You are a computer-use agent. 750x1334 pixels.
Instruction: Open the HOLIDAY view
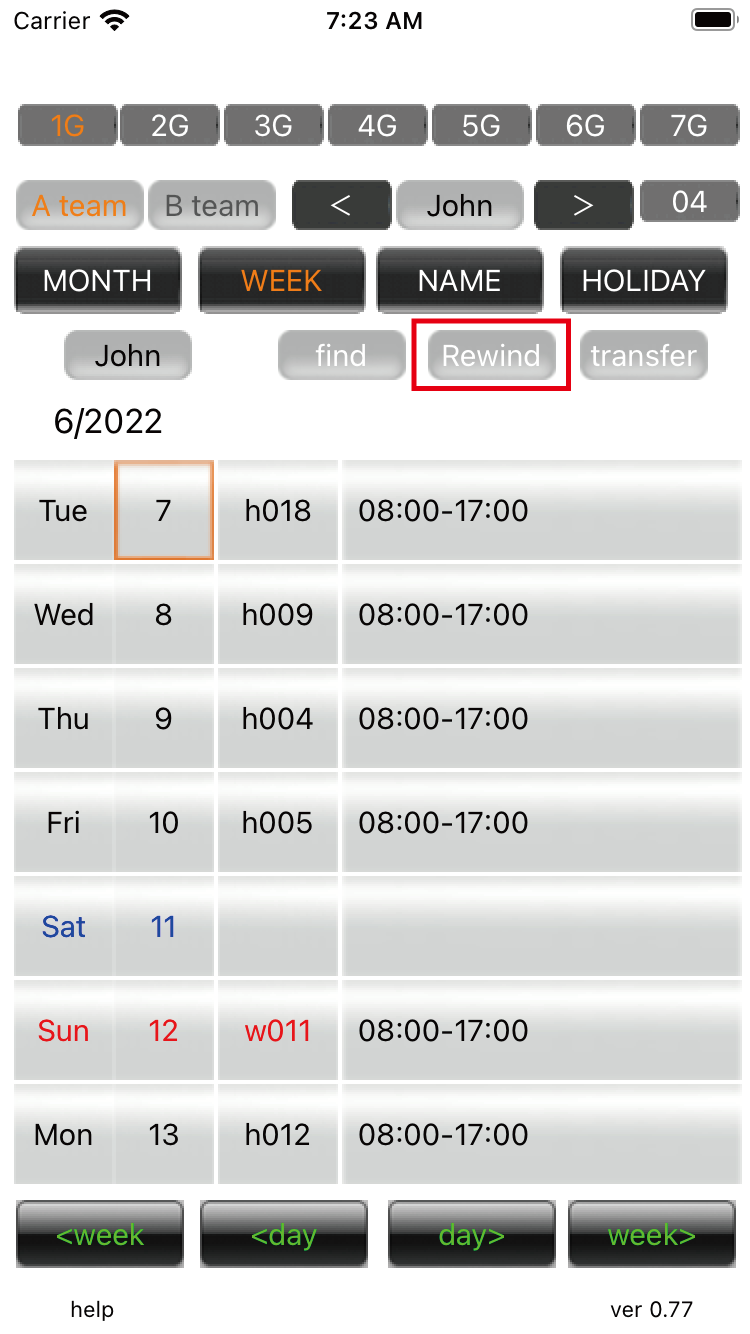[x=643, y=280]
